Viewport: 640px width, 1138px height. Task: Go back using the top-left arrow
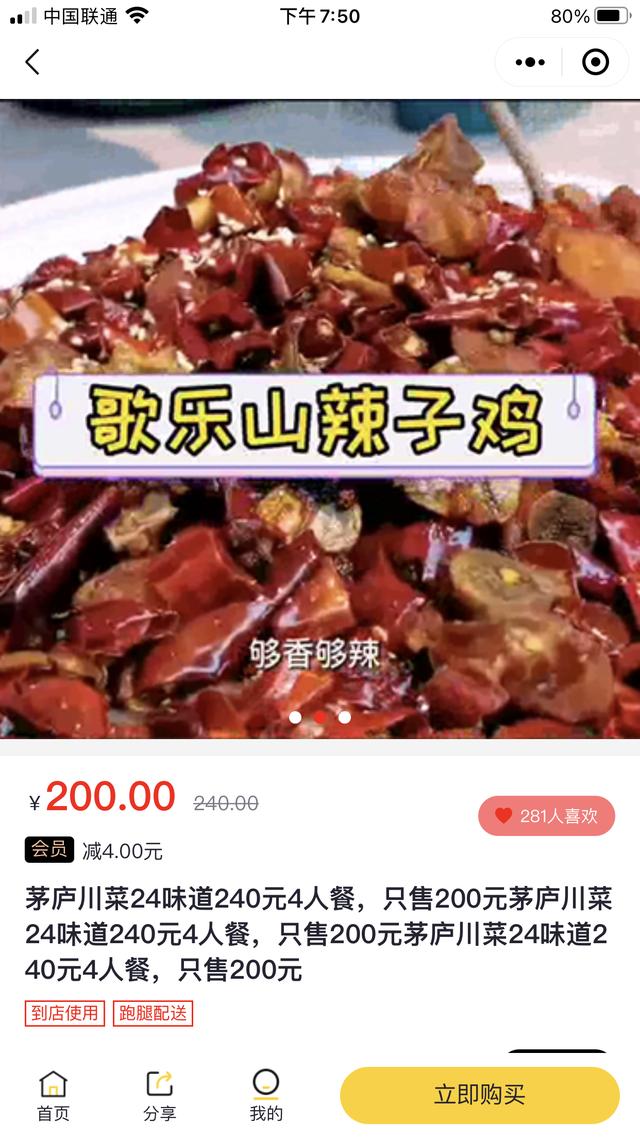click(33, 62)
